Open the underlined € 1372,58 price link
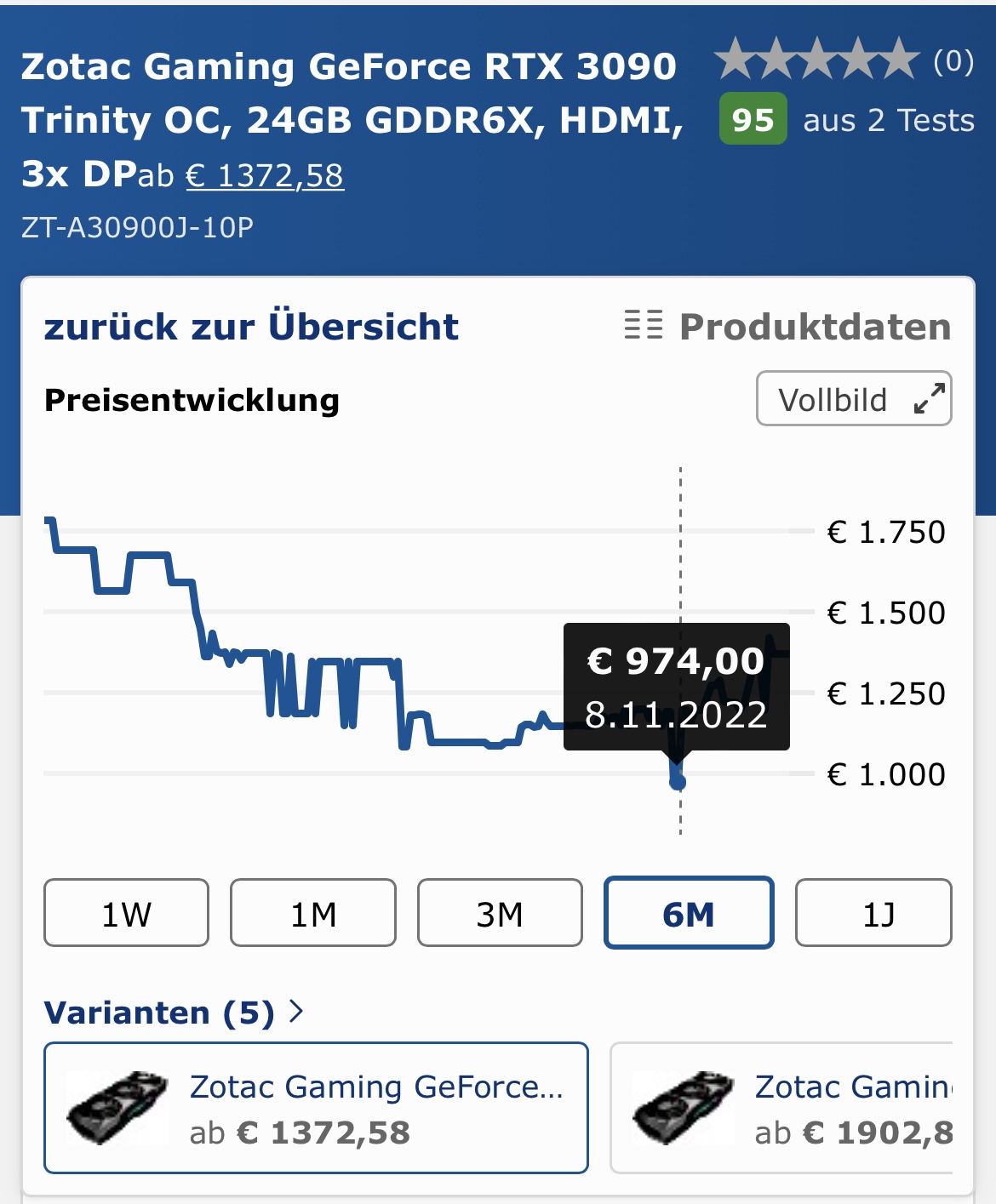996x1204 pixels. point(264,176)
